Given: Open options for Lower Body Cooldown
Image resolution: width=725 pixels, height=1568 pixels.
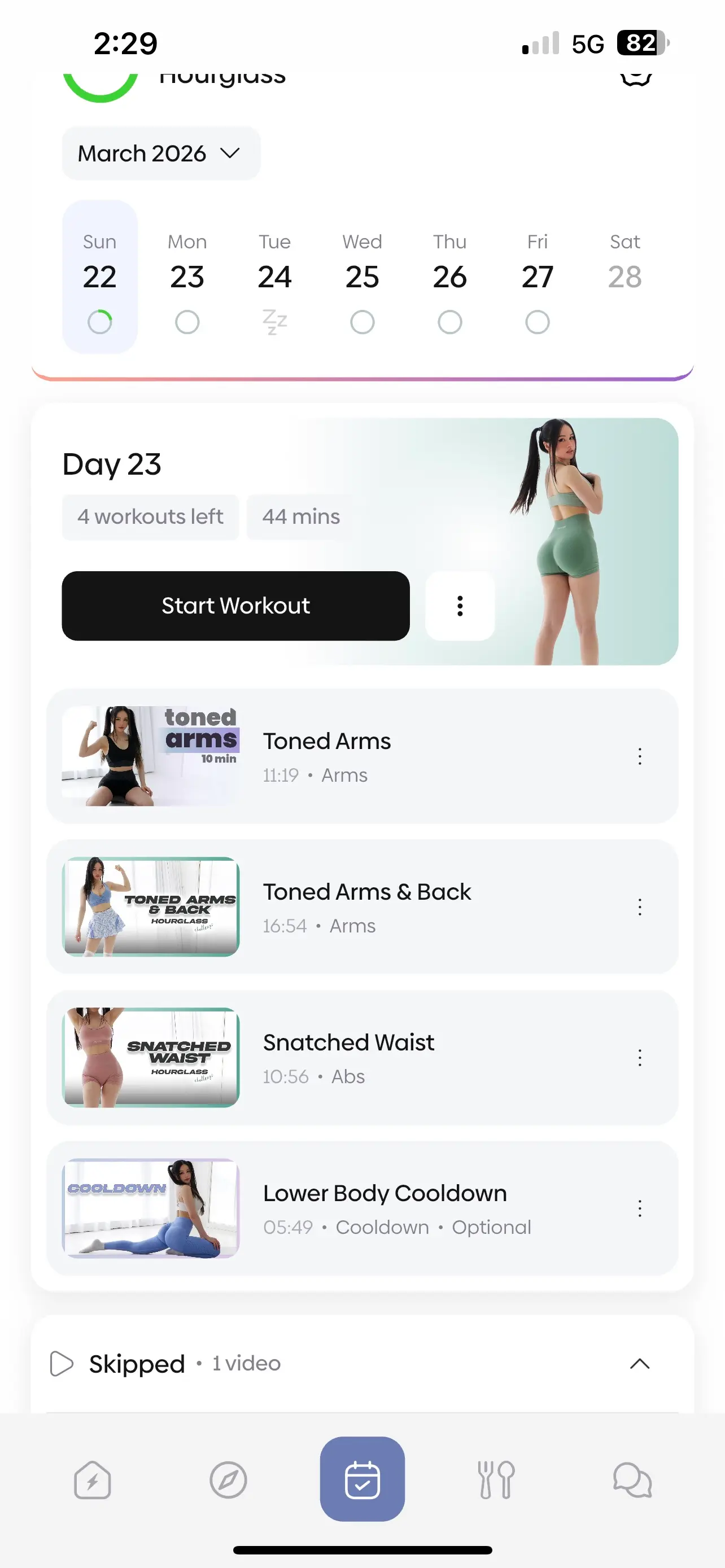Looking at the screenshot, I should coord(639,1208).
